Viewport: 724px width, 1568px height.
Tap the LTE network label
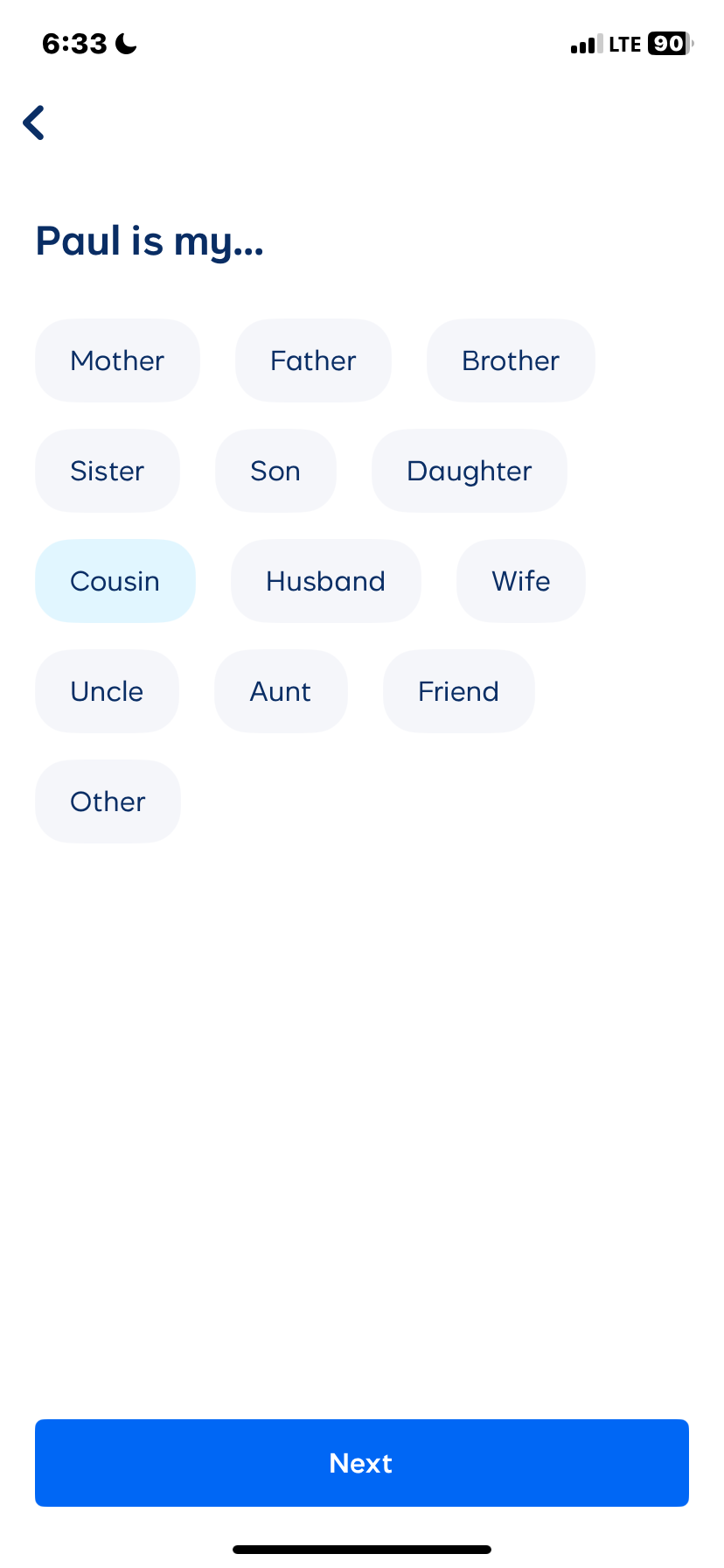point(623,44)
